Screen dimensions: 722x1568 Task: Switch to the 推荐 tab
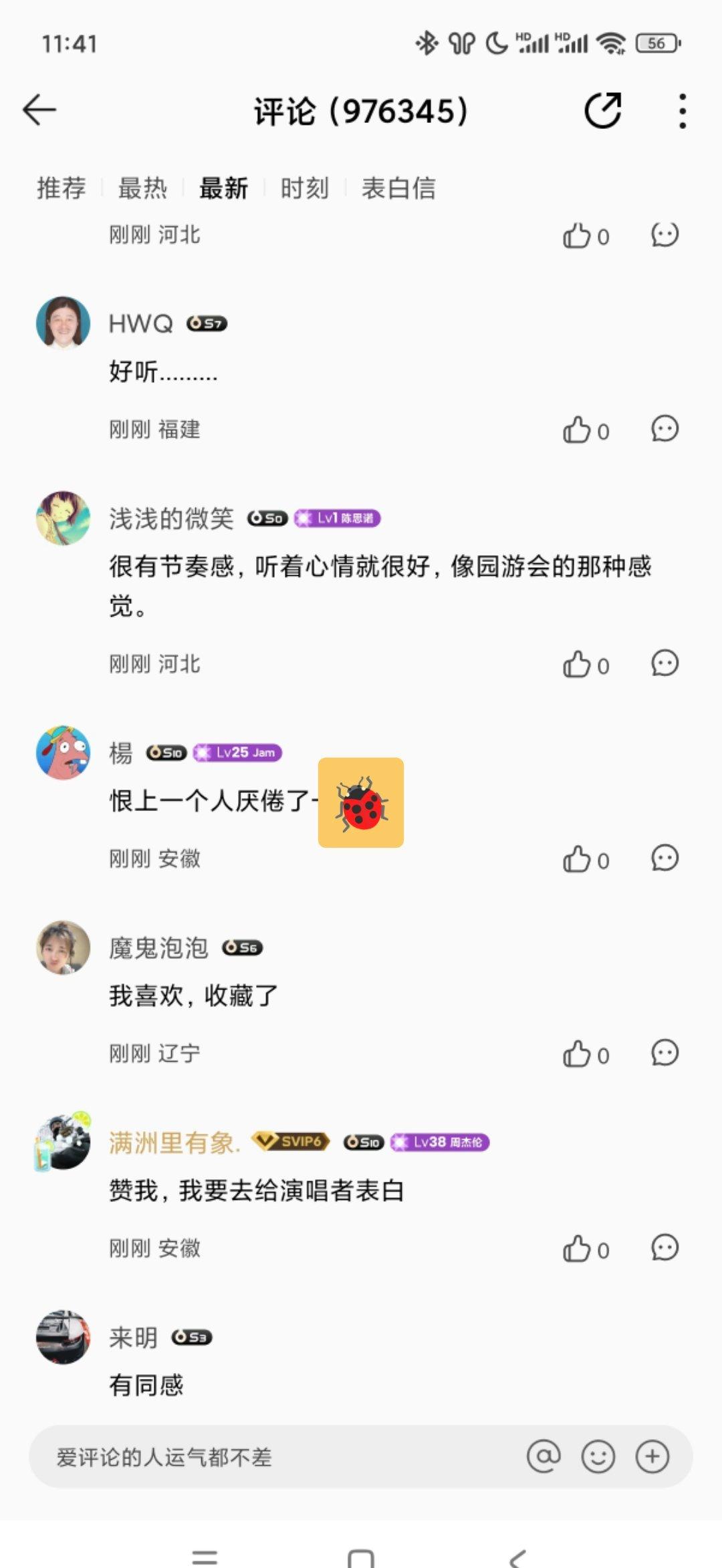point(61,188)
